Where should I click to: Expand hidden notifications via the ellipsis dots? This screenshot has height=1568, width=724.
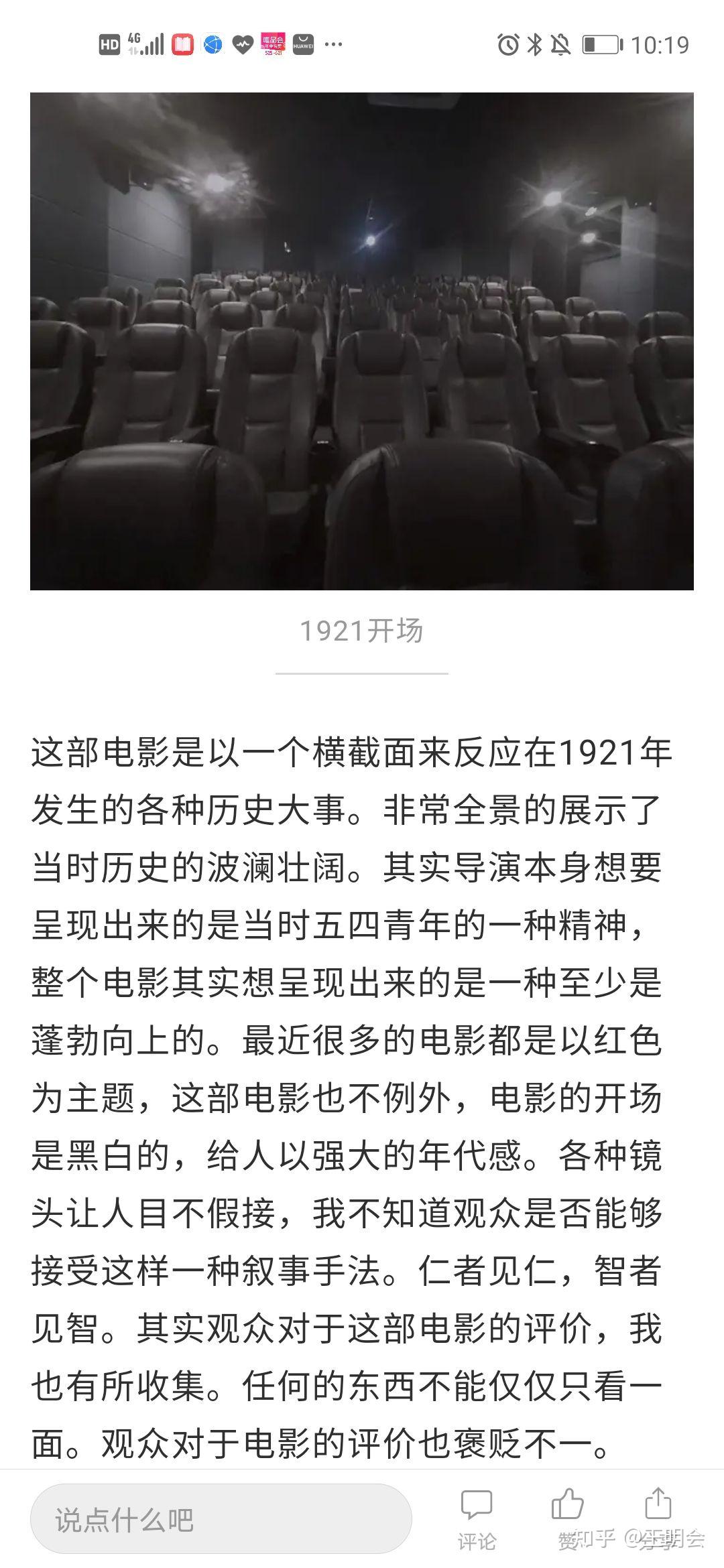(332, 46)
